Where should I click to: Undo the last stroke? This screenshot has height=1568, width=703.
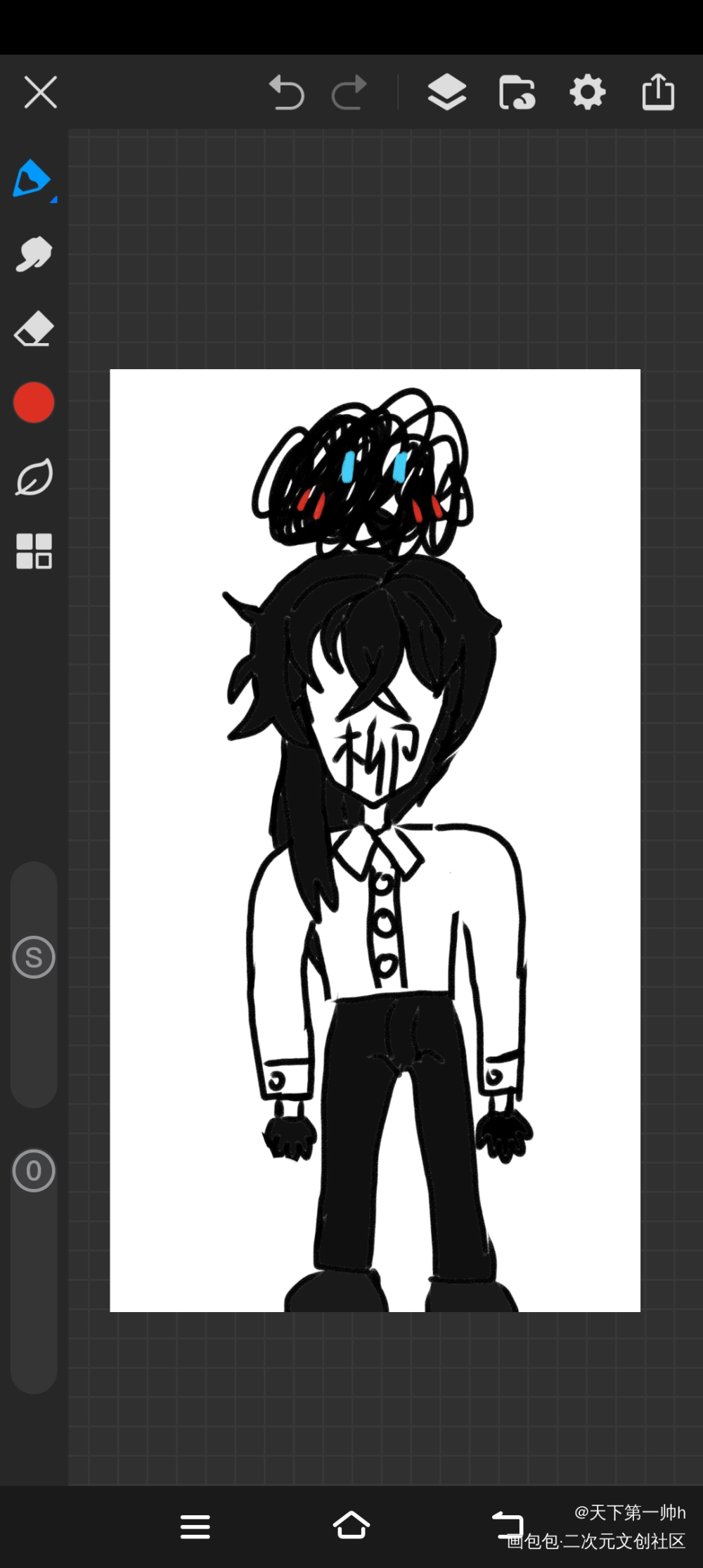coord(286,92)
